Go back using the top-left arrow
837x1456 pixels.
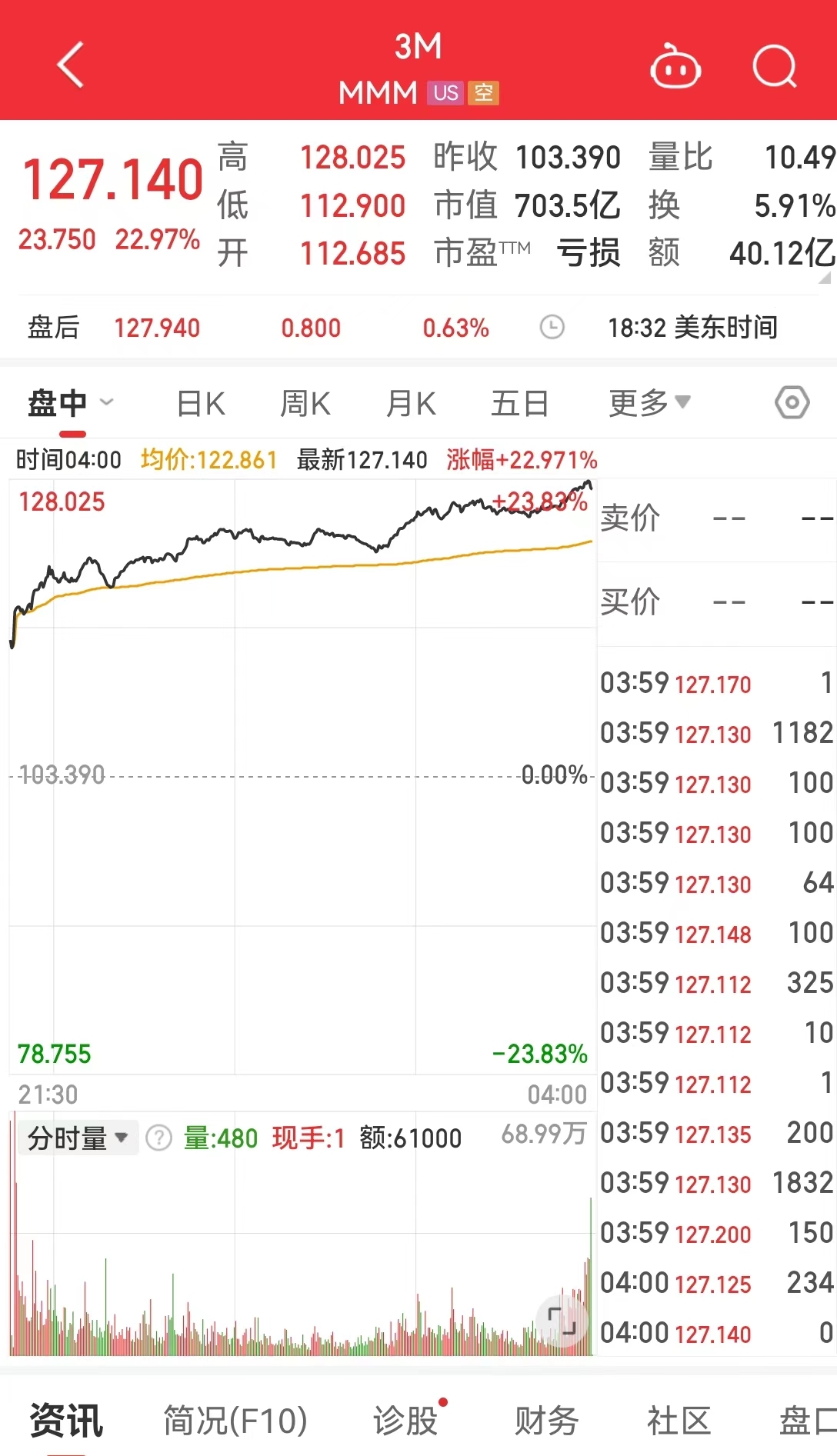pos(71,66)
